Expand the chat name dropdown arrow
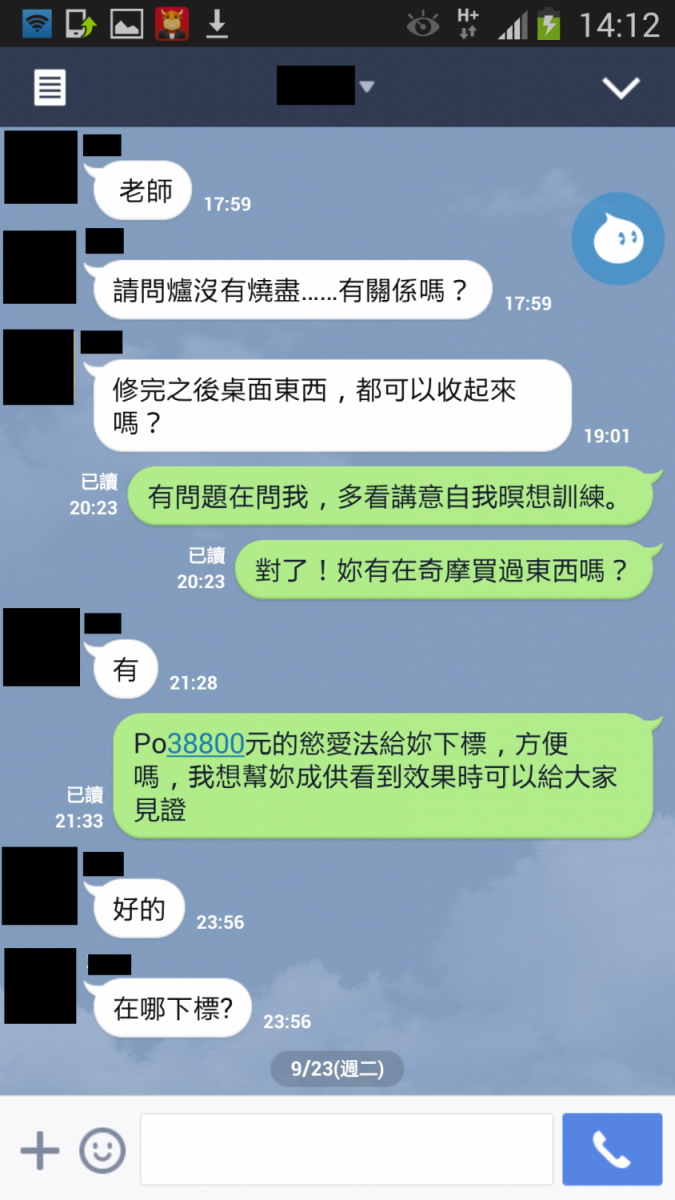Image resolution: width=675 pixels, height=1200 pixels. pyautogui.click(x=366, y=87)
